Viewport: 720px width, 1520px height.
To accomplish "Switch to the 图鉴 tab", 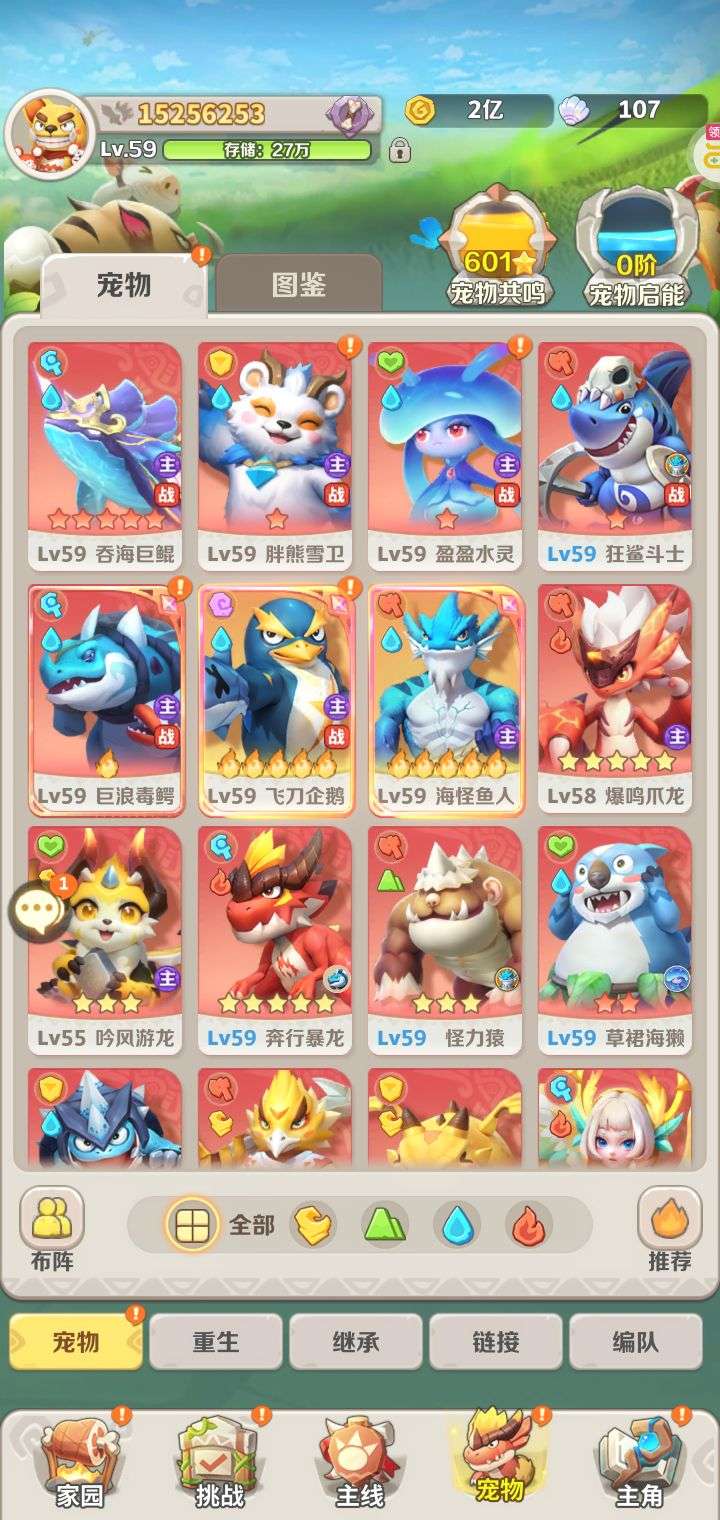I will point(299,285).
